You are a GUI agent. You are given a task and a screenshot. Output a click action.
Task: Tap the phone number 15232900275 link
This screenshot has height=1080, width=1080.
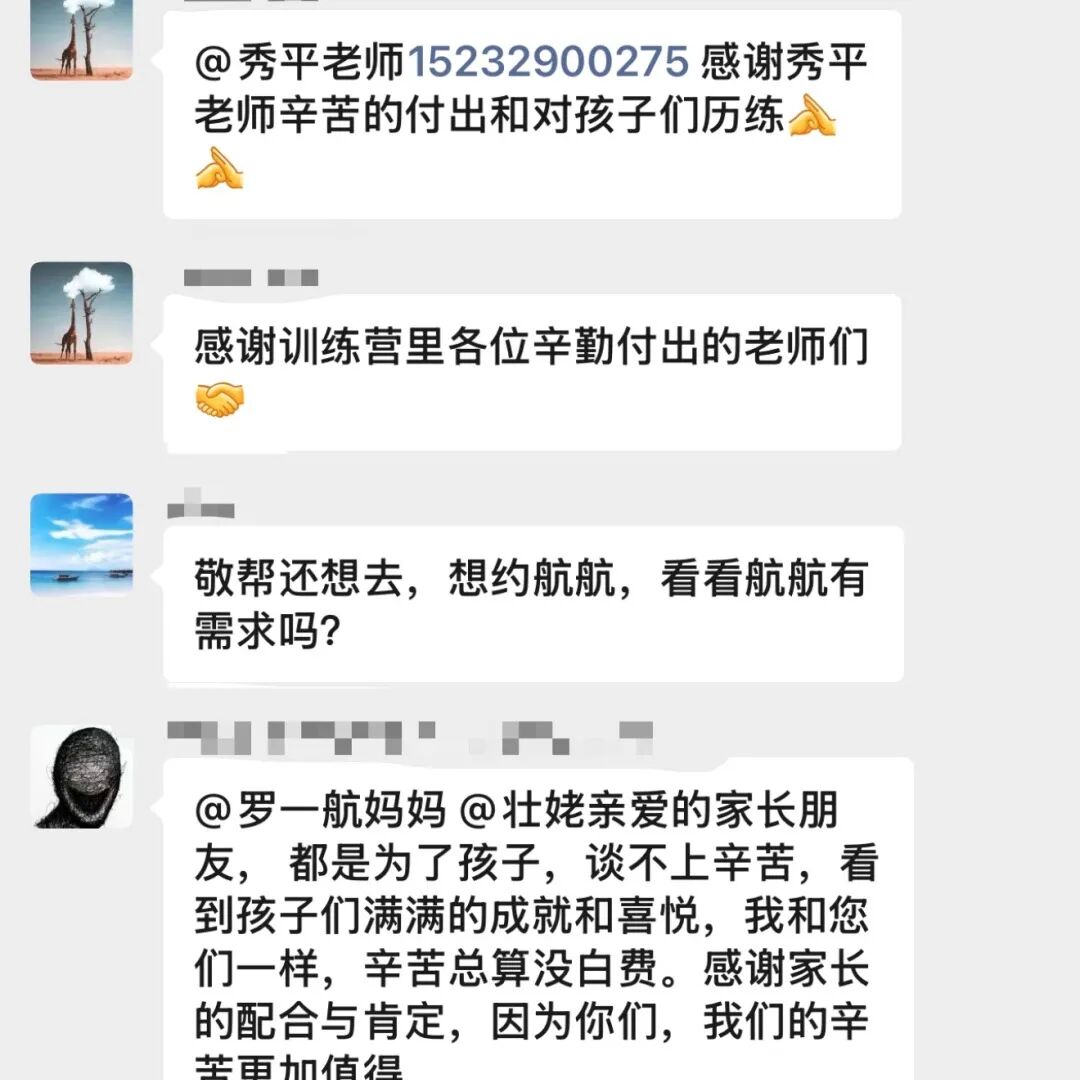point(547,63)
